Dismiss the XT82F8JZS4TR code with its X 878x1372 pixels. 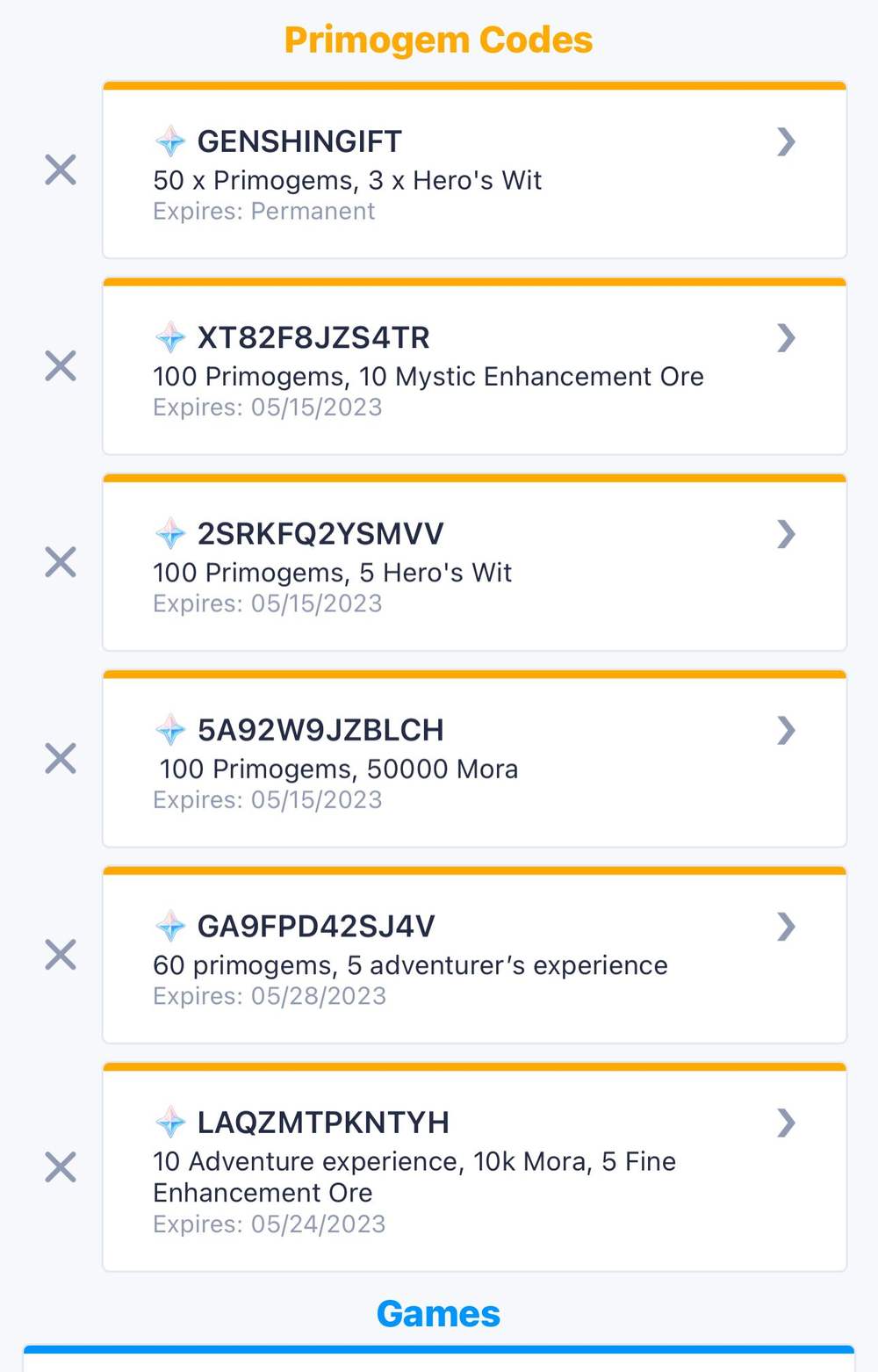(61, 366)
